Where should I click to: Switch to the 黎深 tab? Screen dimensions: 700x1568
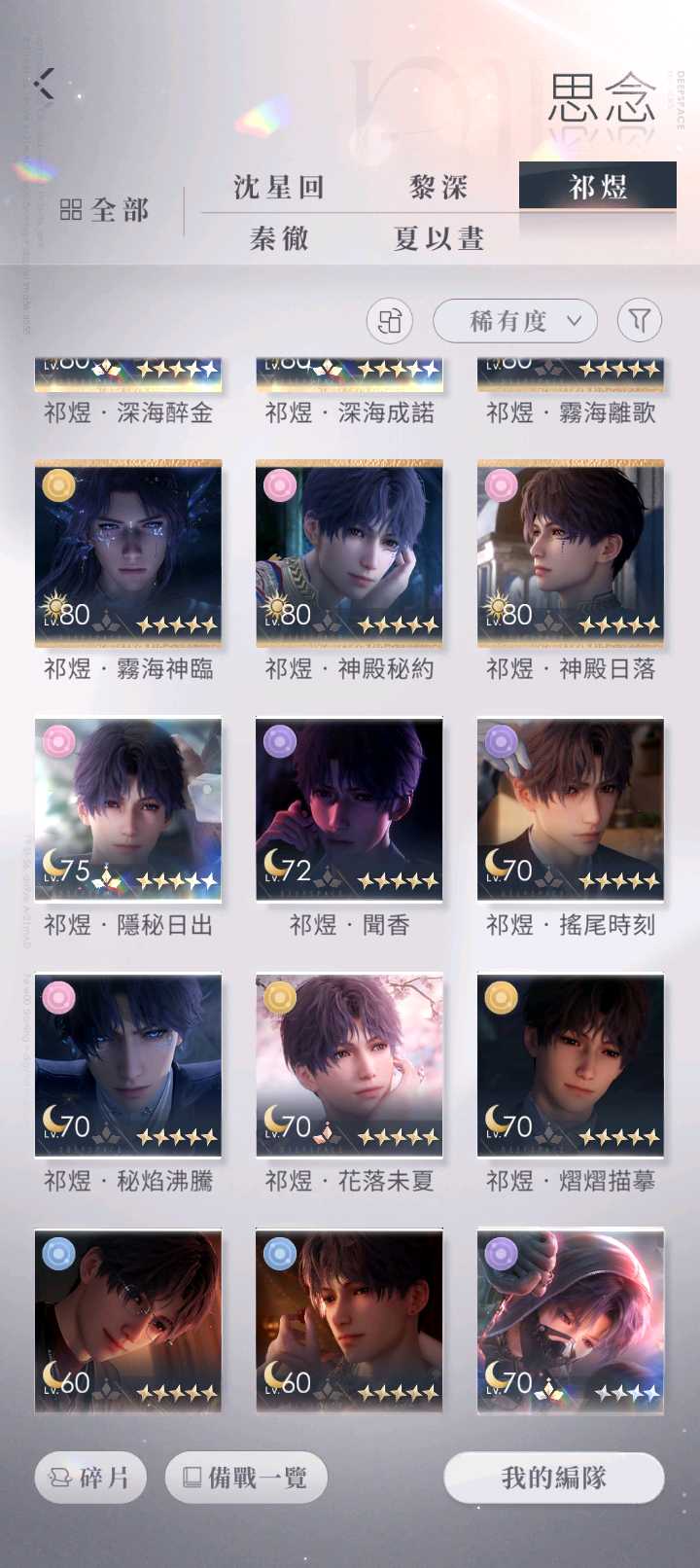coord(438,187)
